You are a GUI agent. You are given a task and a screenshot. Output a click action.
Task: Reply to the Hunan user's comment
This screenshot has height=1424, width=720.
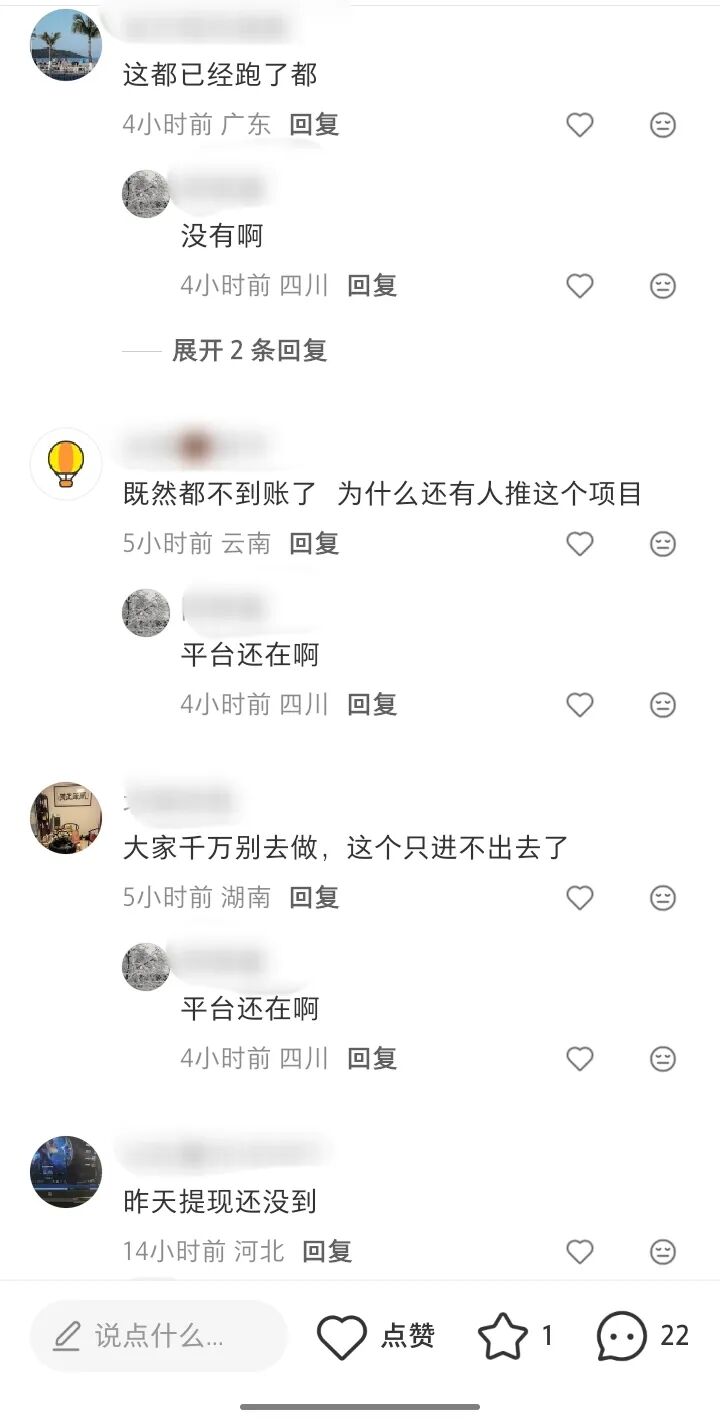pos(314,898)
